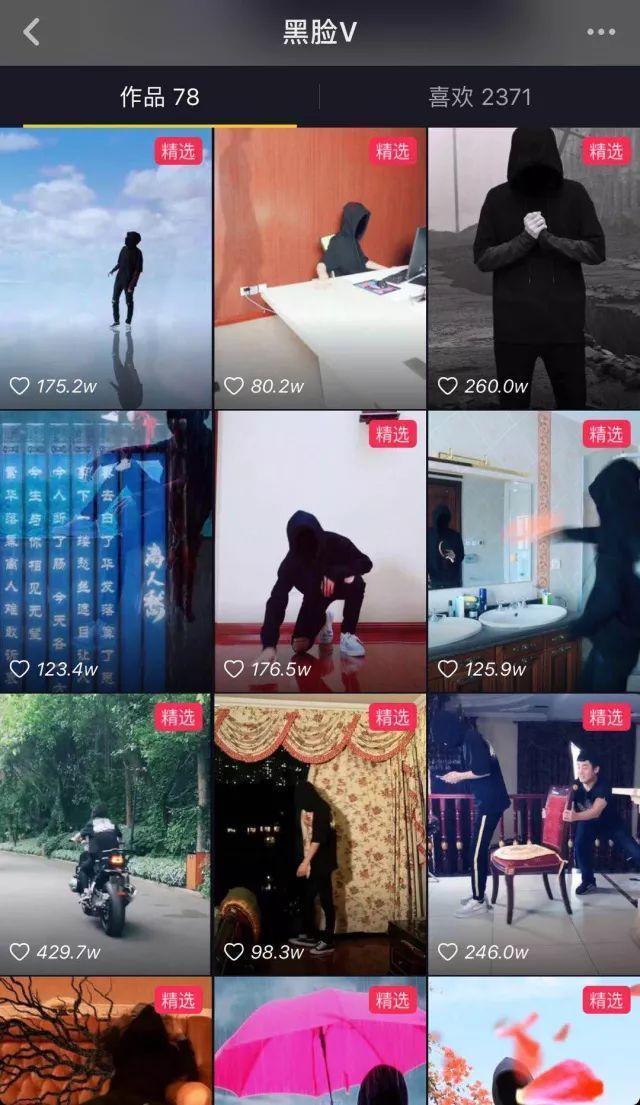Open the video with 98.3w likes
640x1105 pixels.
[319, 834]
